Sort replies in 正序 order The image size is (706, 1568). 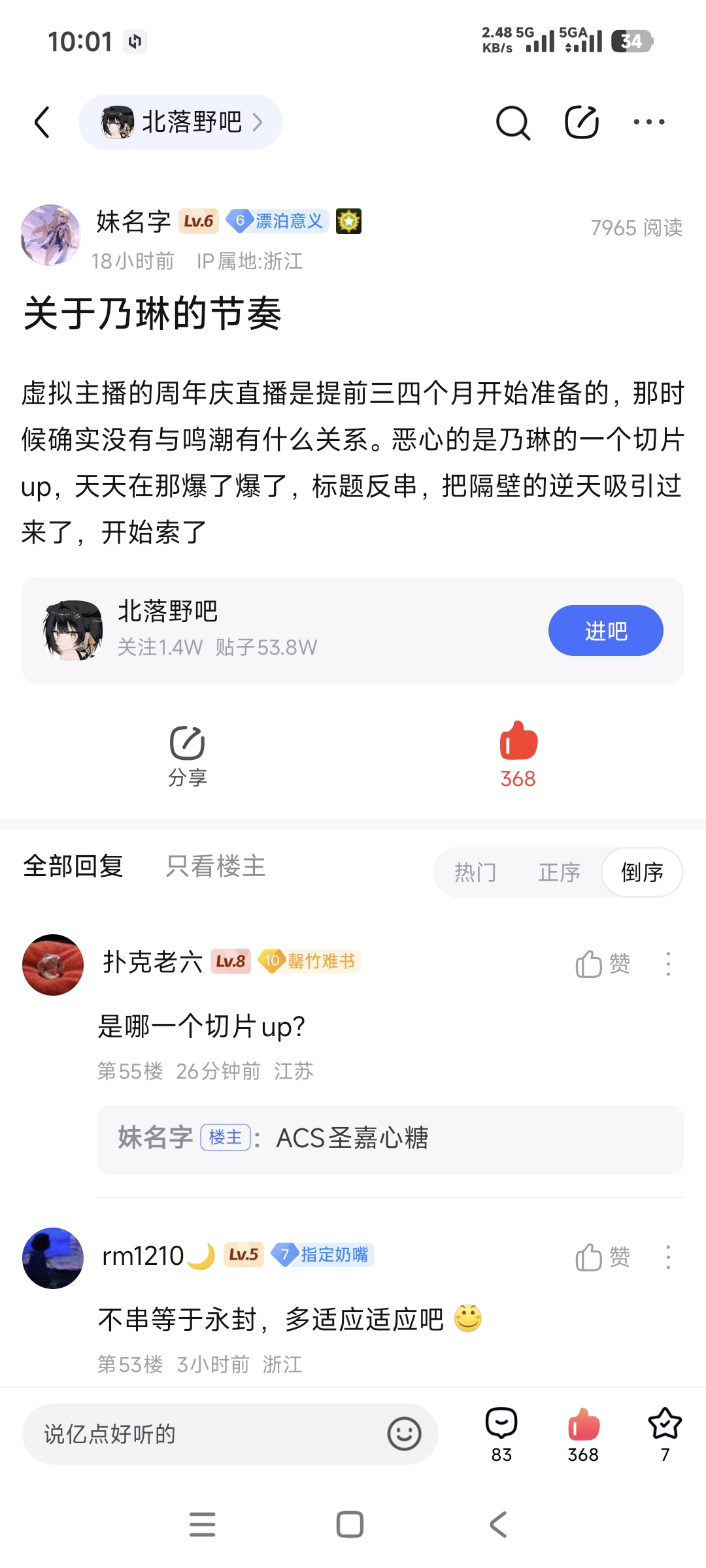[x=559, y=872]
